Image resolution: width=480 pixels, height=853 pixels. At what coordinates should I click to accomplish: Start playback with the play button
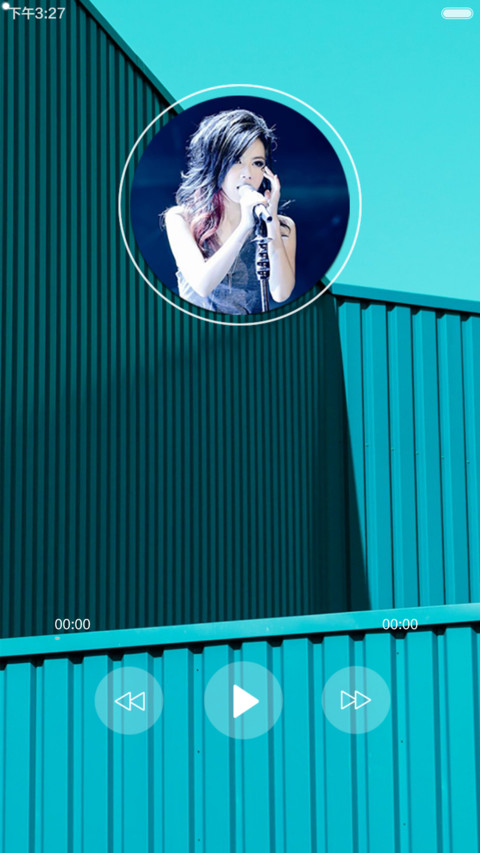click(243, 700)
